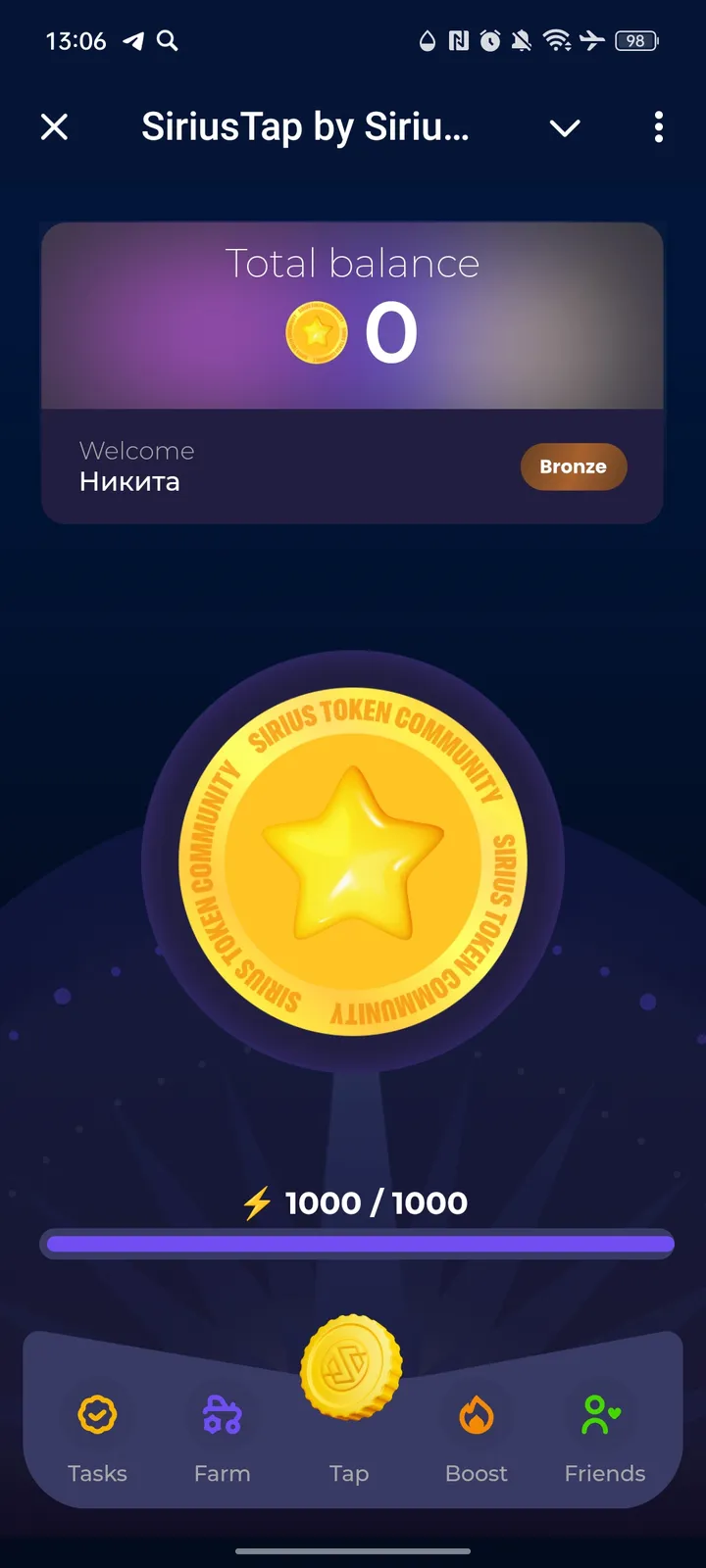
Task: Tap the big Sirius Token Community coin
Action: point(353,862)
